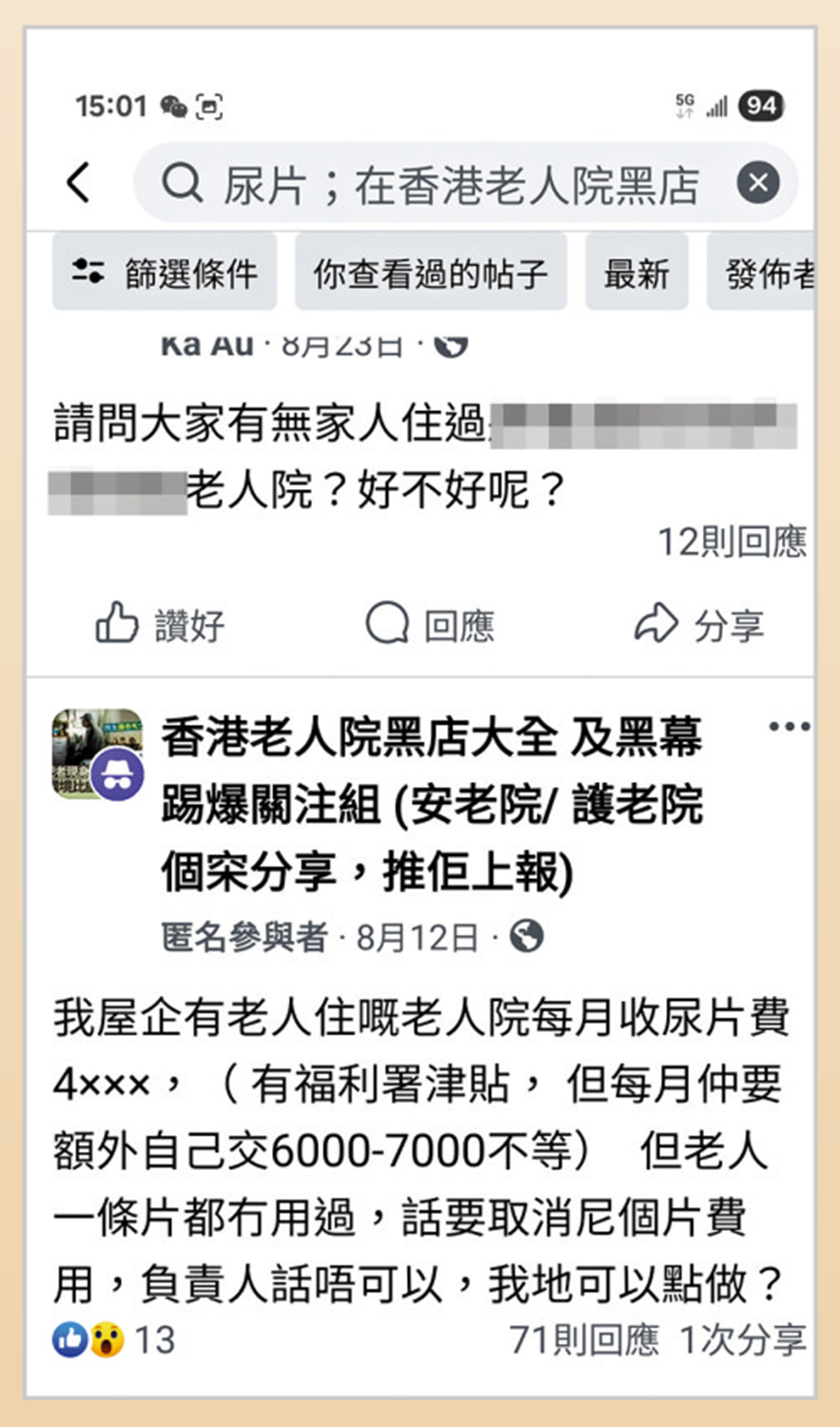Viewport: 840px width, 1427px height.
Task: Select the 發佈者 filter chip
Action: [766, 273]
